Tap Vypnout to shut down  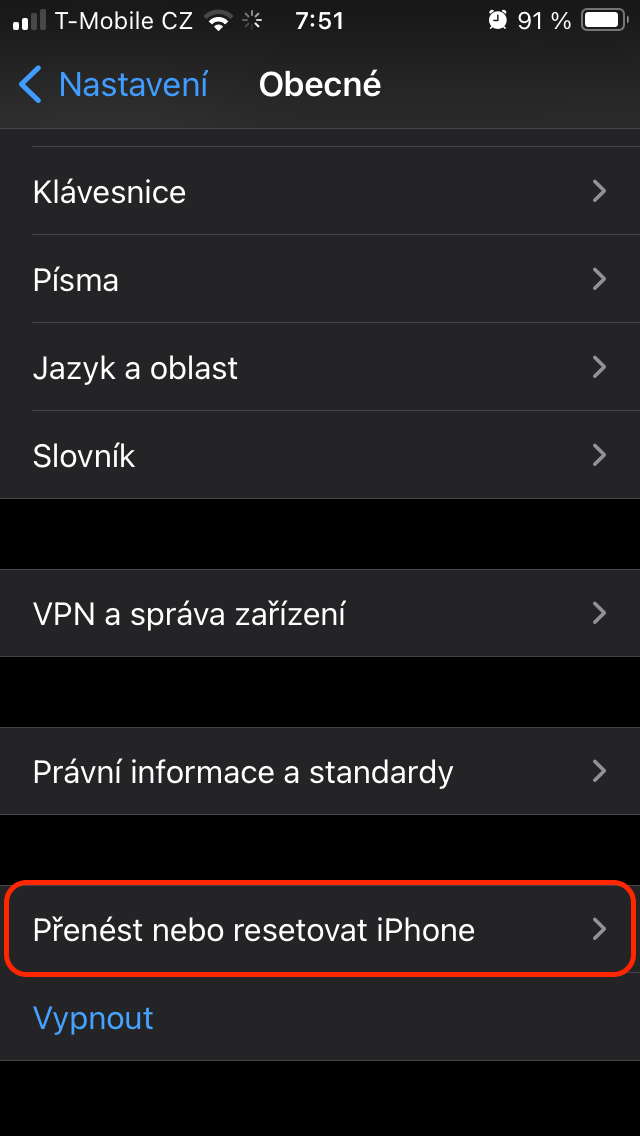click(x=94, y=1018)
